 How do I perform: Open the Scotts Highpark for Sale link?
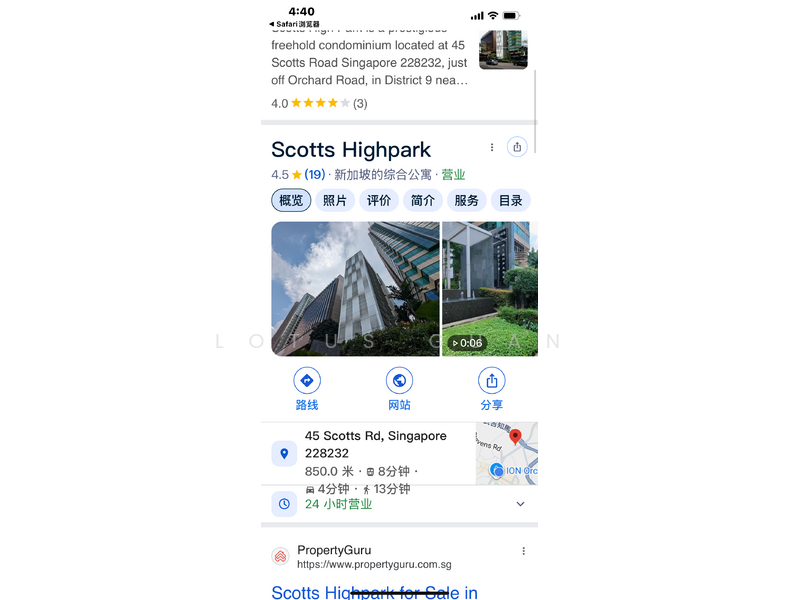[374, 593]
